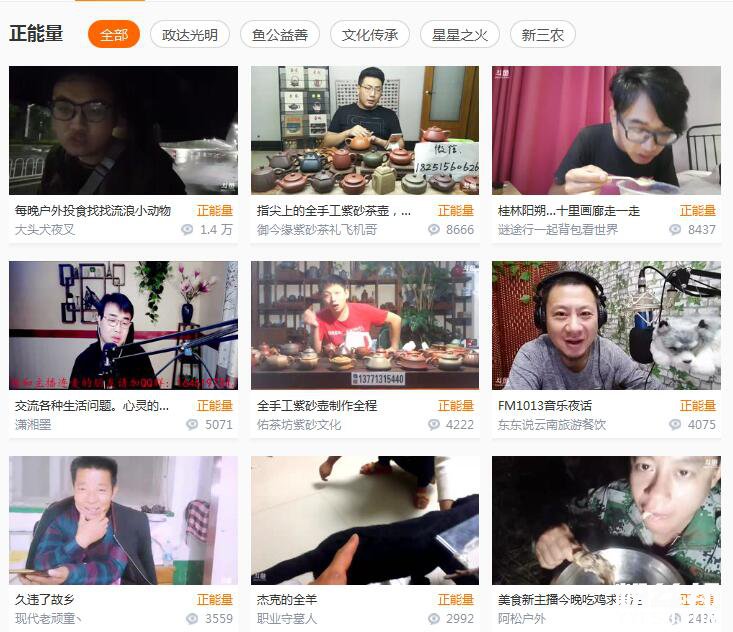
Task: Select the 全部 filter chip
Action: (x=114, y=34)
